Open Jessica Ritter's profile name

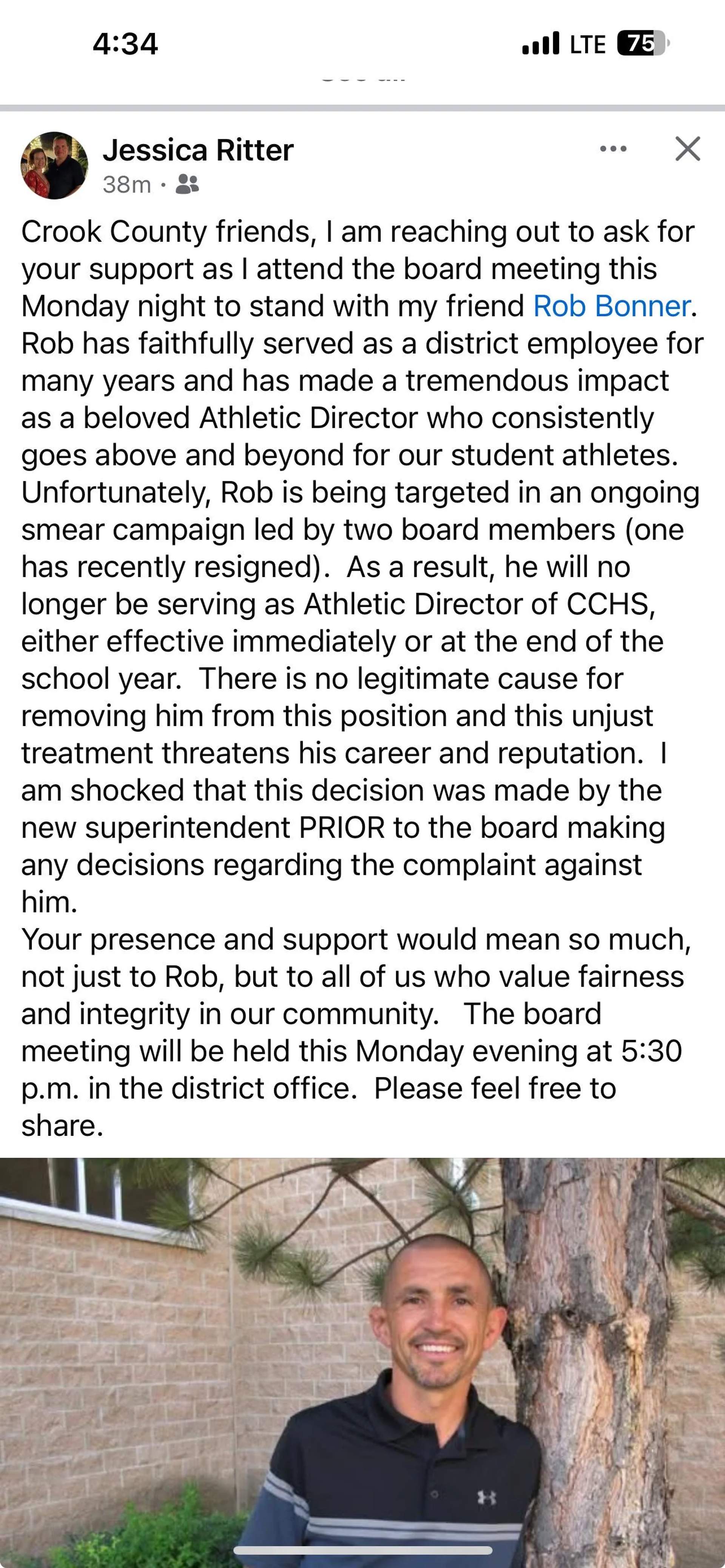coord(198,150)
